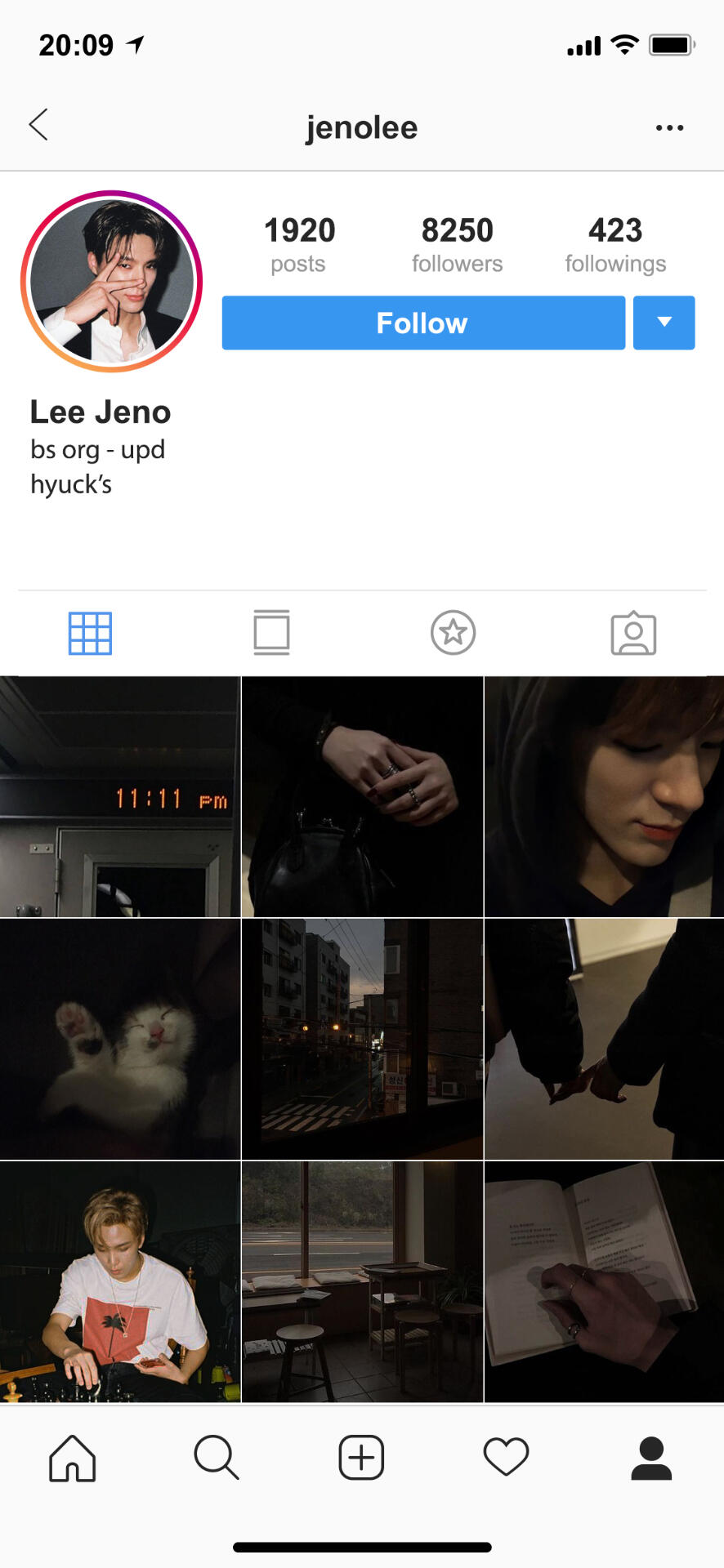The height and width of the screenshot is (1568, 724).
Task: Open the 11:11 pm clock photo
Action: pyautogui.click(x=120, y=797)
